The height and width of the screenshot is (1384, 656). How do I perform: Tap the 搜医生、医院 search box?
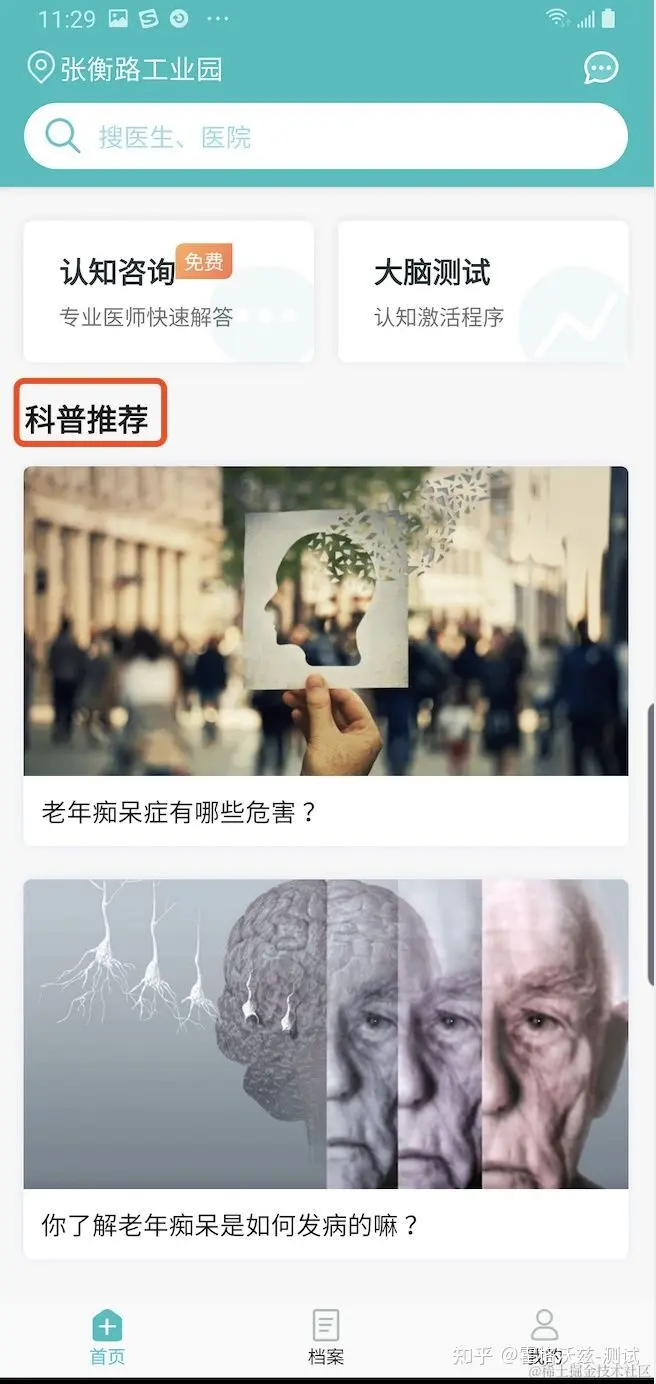325,137
